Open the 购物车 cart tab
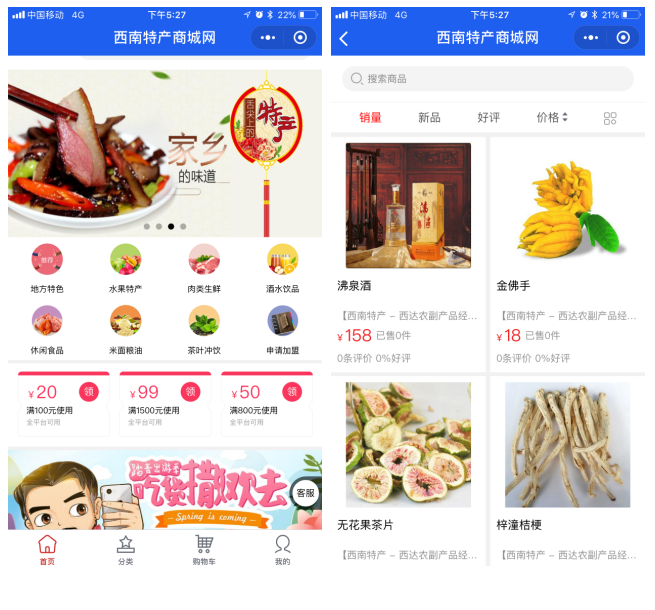This screenshot has width=655, height=610. pos(204,549)
